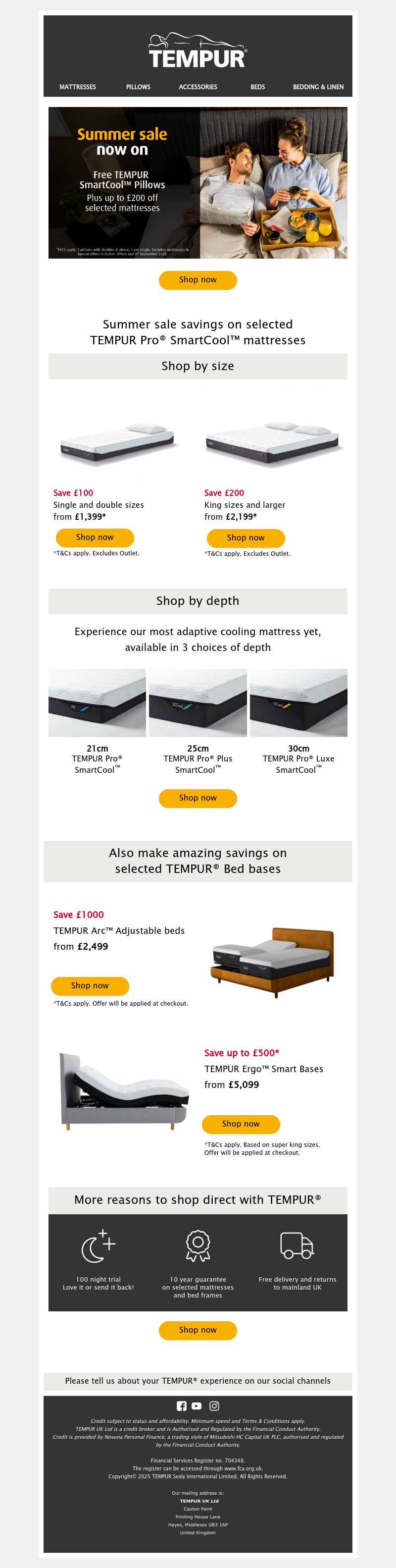
Task: Go to the ACCESSORIES section
Action: (198, 87)
